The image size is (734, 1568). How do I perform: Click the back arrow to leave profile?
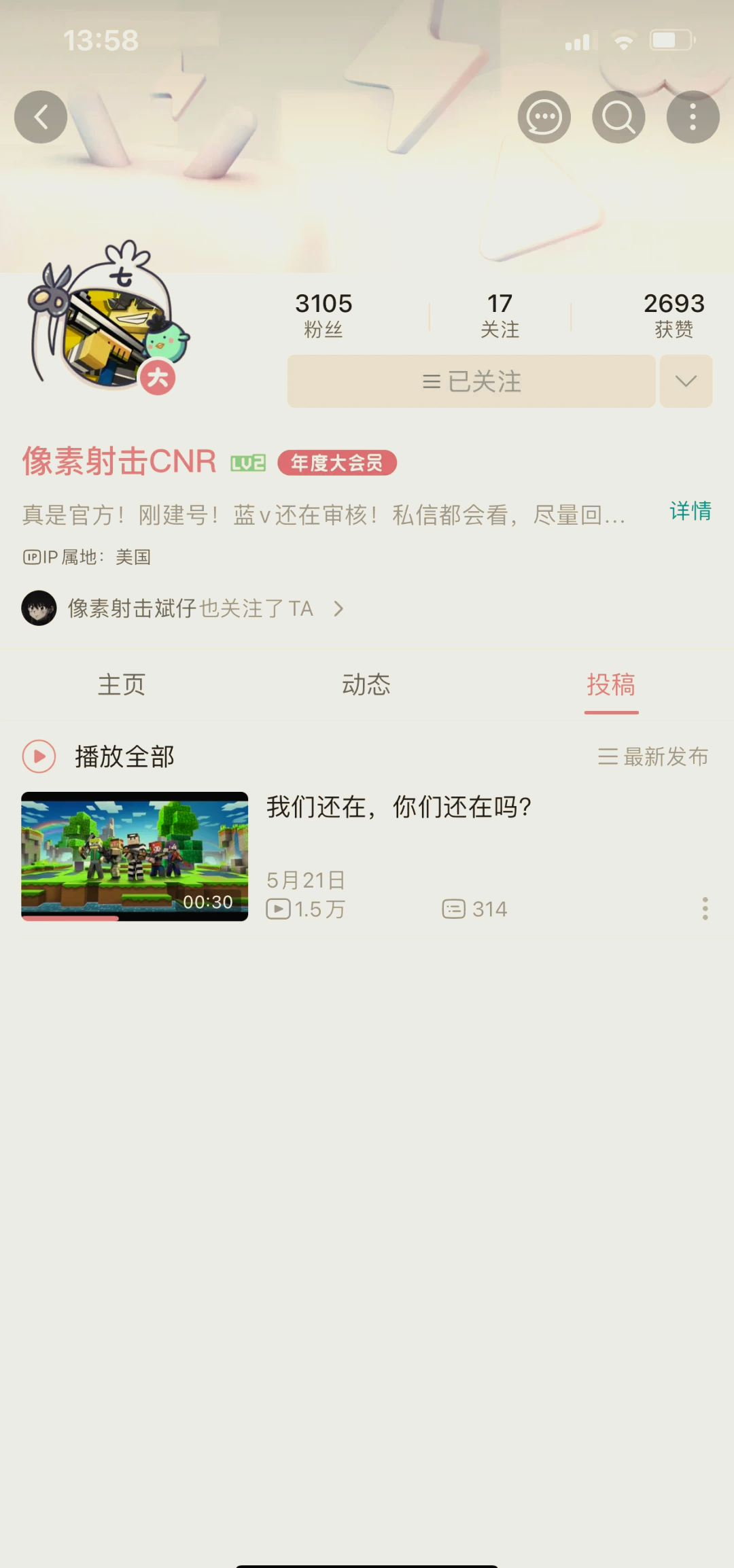(41, 116)
